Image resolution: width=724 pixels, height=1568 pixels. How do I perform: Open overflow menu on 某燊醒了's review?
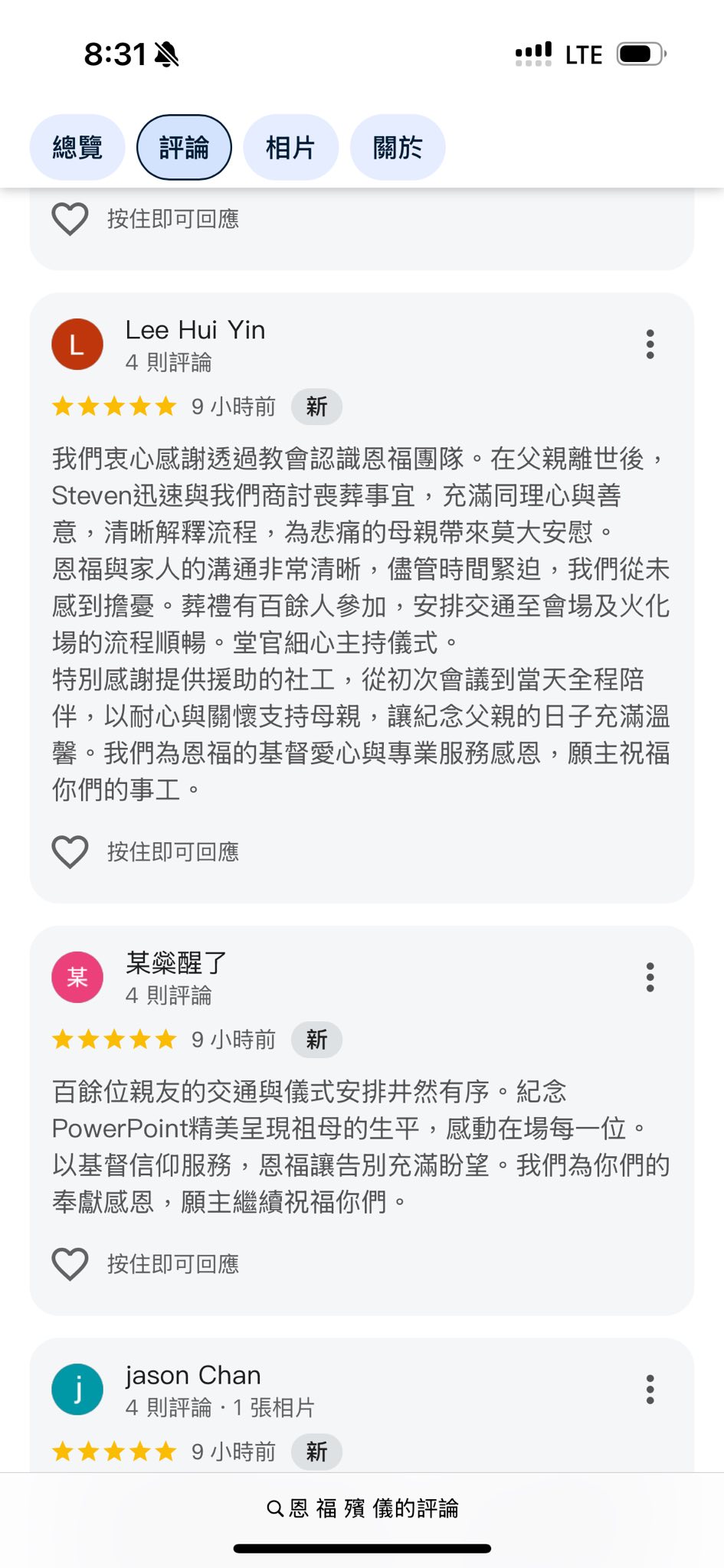[x=650, y=978]
